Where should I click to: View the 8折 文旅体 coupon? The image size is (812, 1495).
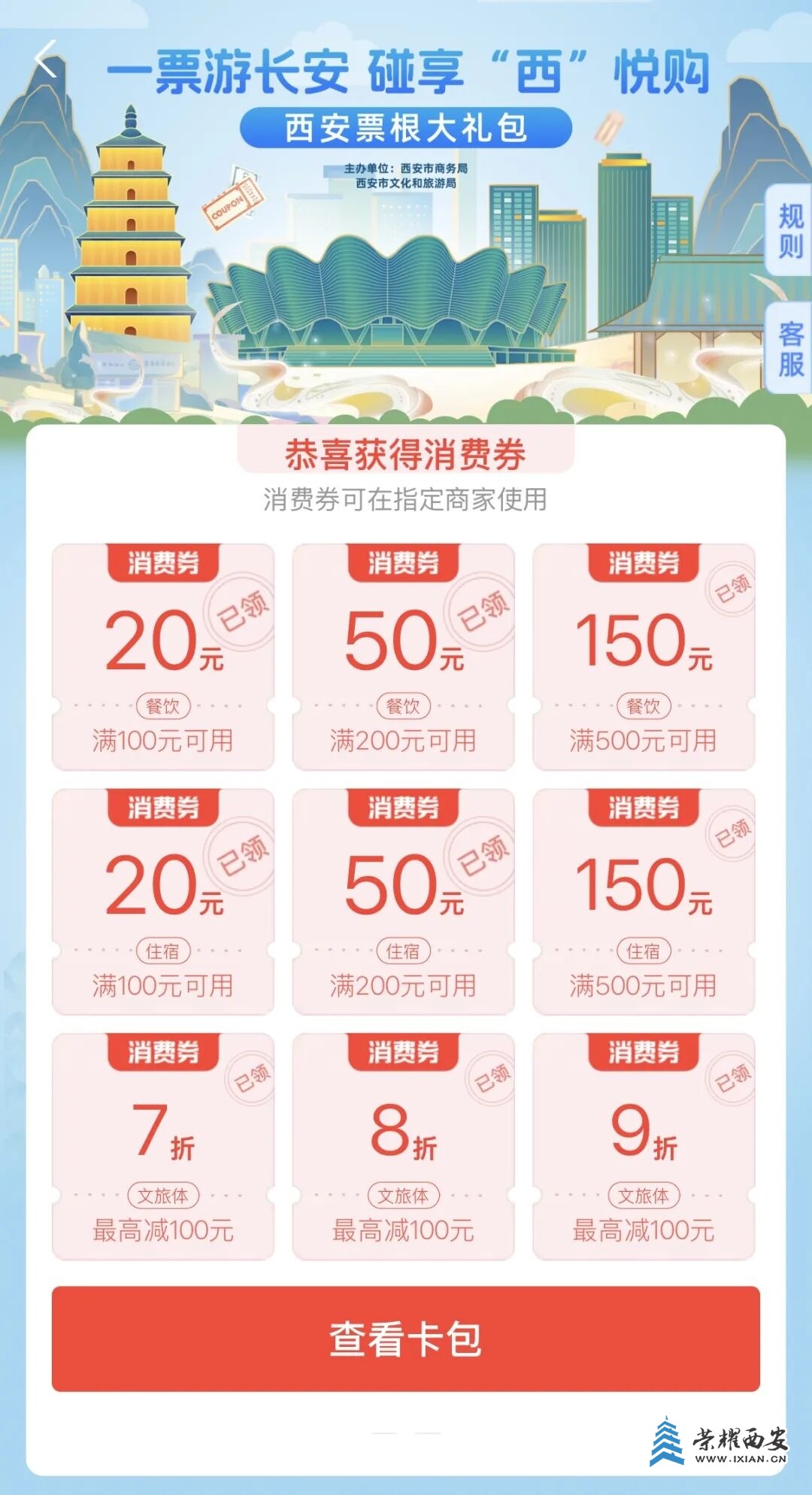point(404,1145)
